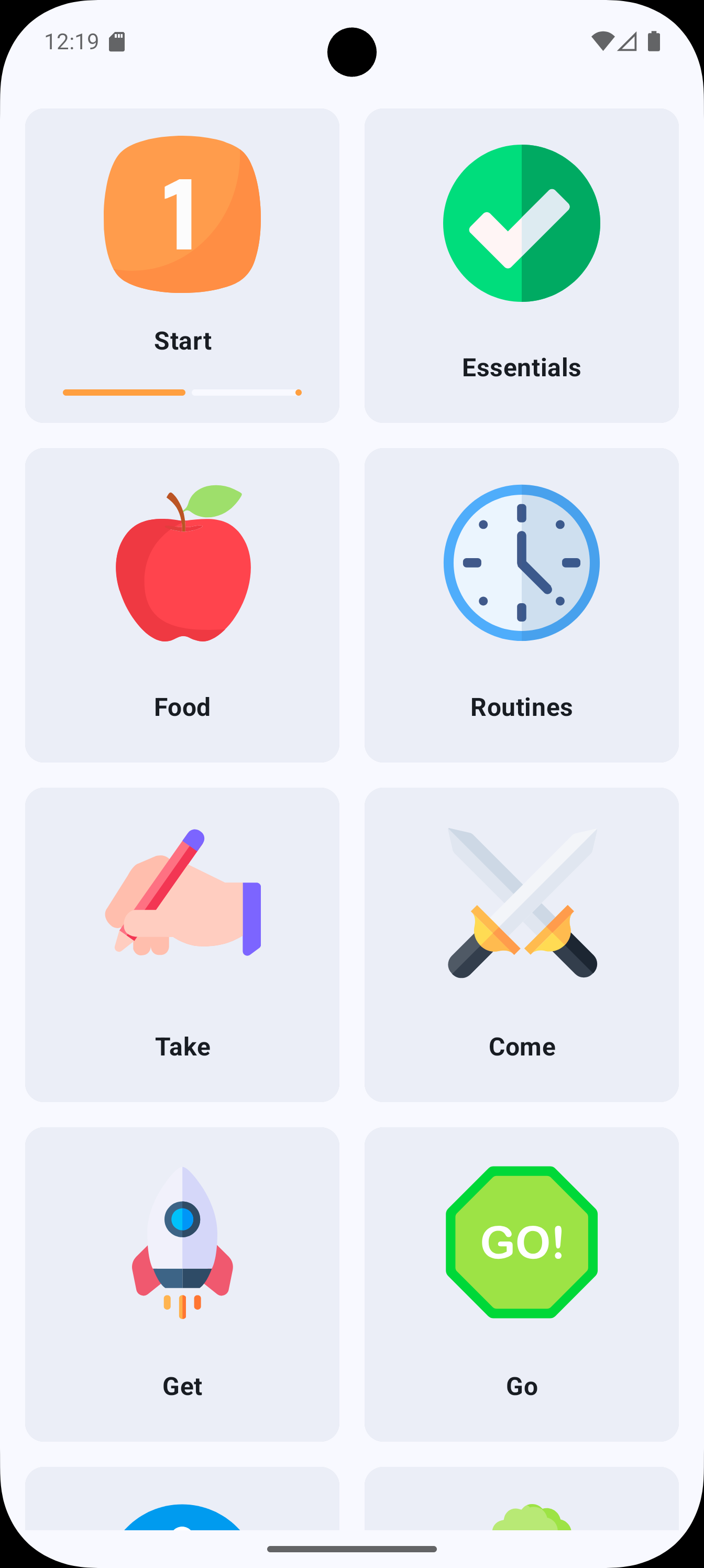
Task: Open the Food category
Action: pos(182,605)
